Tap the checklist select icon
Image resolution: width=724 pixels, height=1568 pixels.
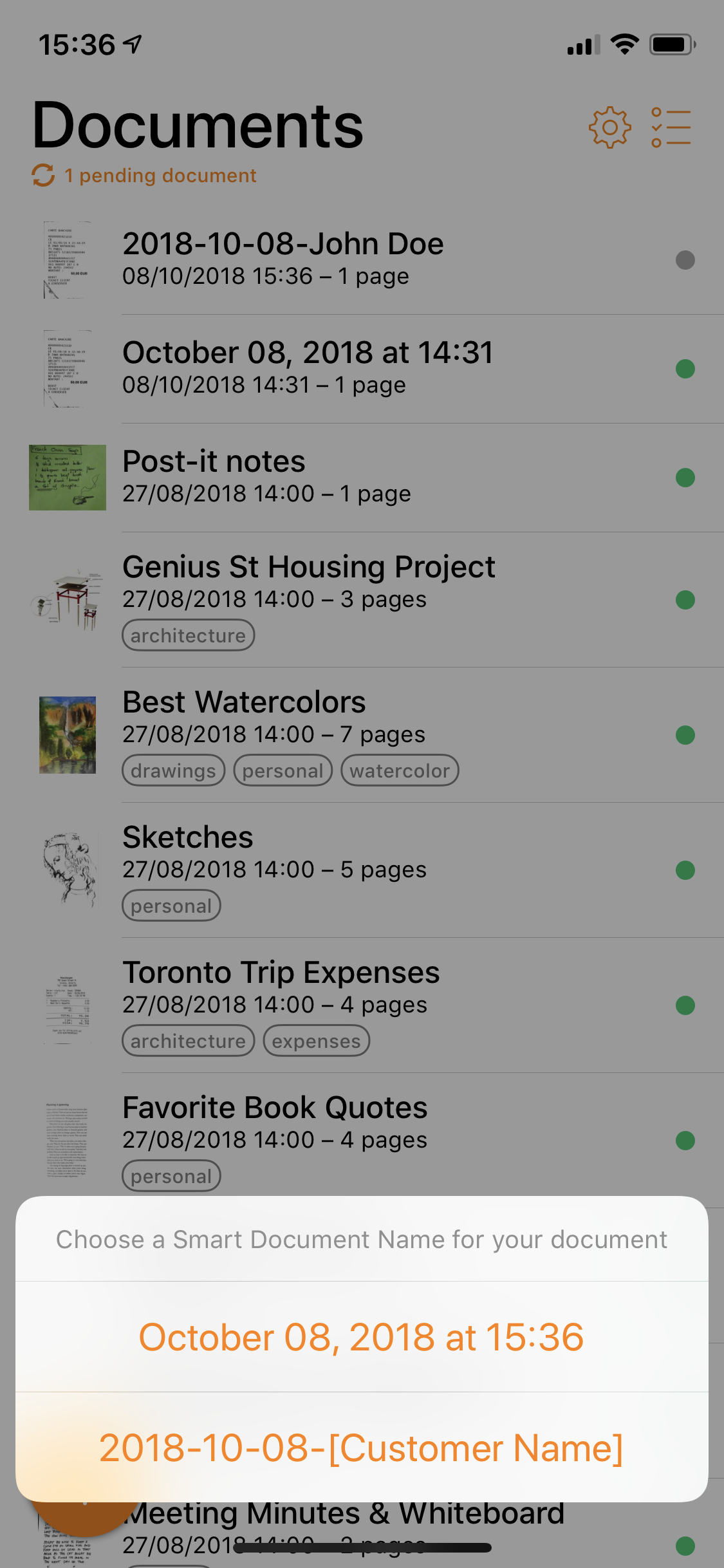coord(671,127)
